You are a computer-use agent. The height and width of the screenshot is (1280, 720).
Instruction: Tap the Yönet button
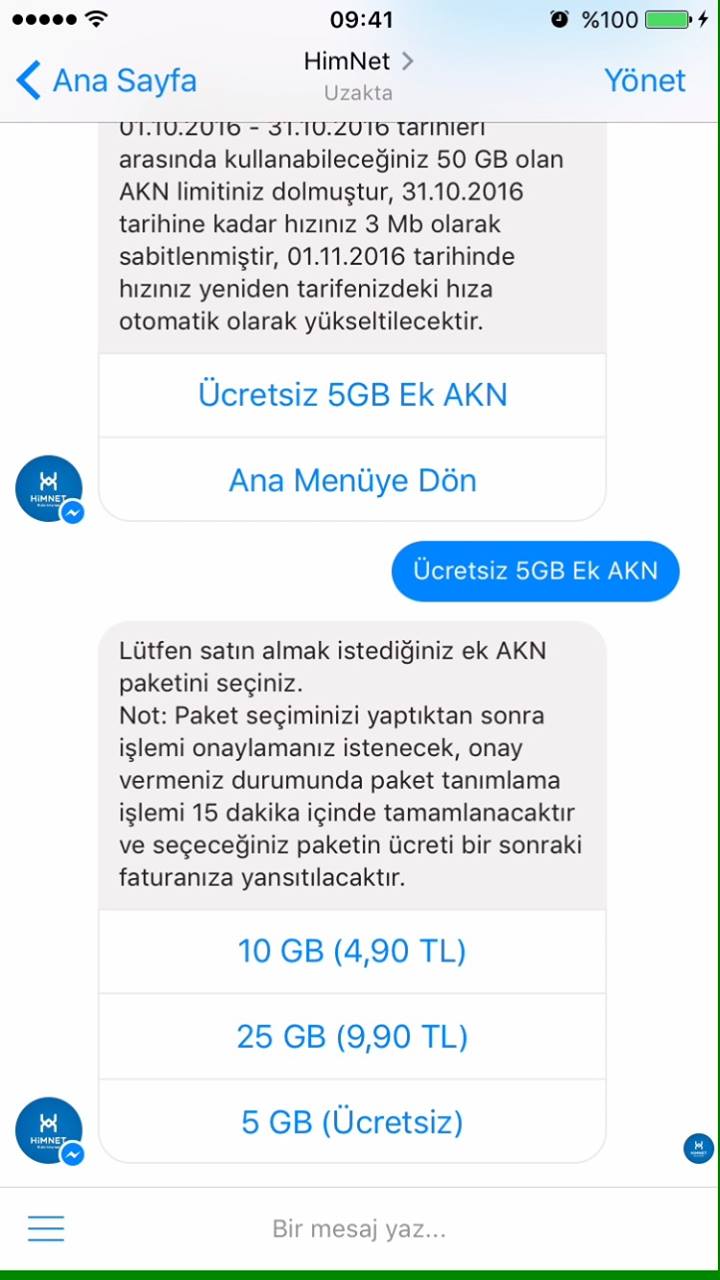[x=645, y=80]
